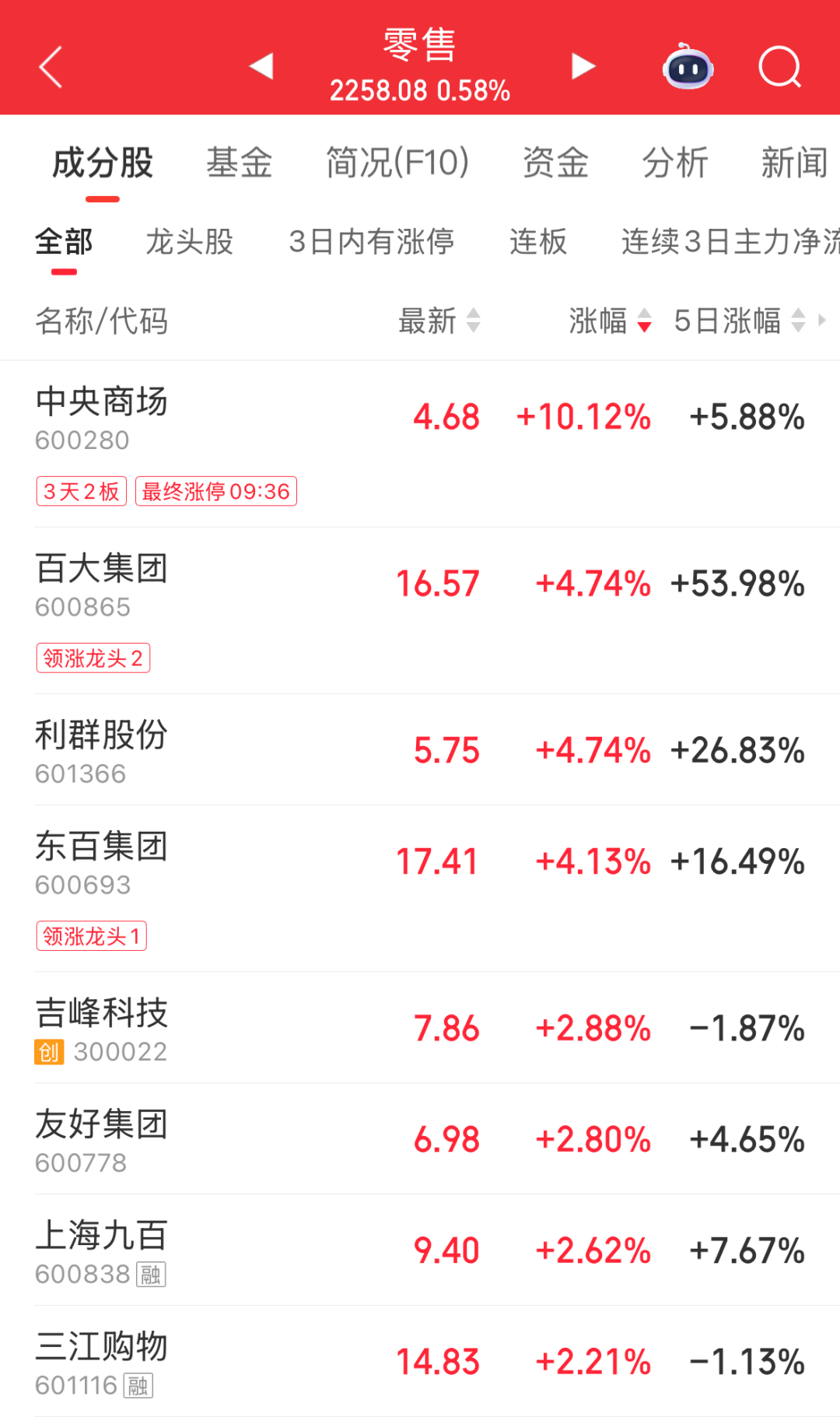Tap the 最终涨停 09:36 label
Image resolution: width=840 pixels, height=1424 pixels.
(x=216, y=490)
